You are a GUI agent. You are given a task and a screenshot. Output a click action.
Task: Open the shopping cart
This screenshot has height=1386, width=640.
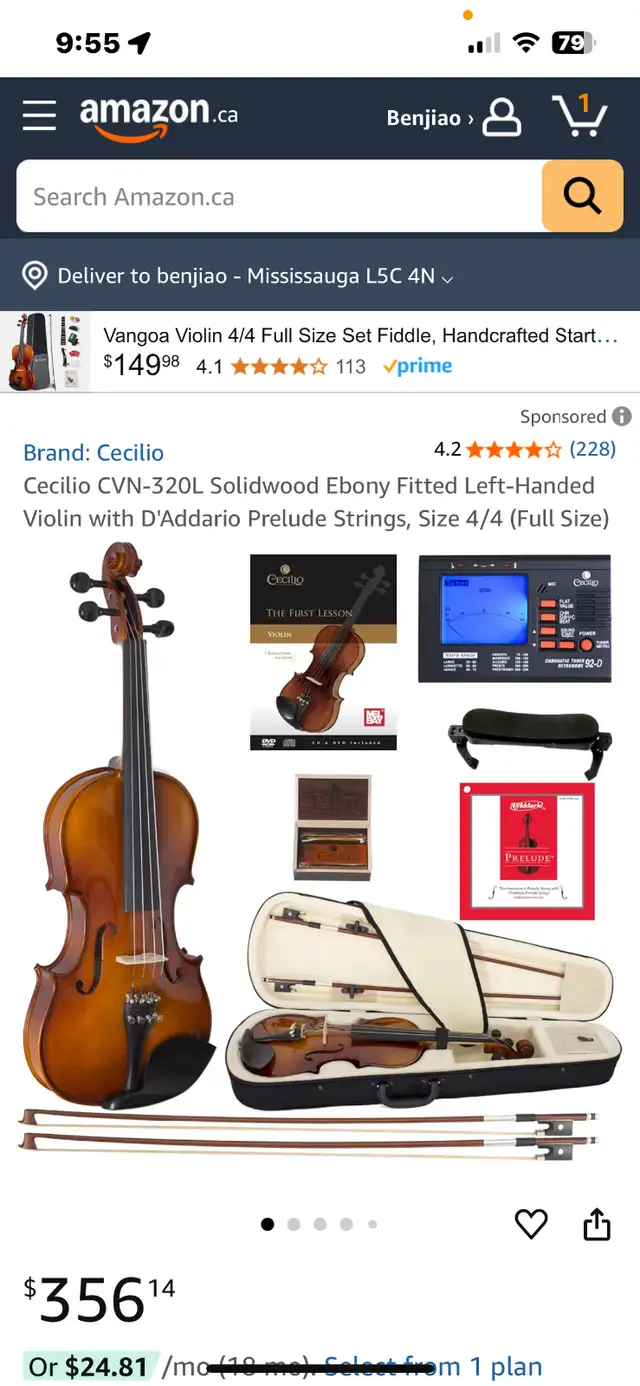580,116
